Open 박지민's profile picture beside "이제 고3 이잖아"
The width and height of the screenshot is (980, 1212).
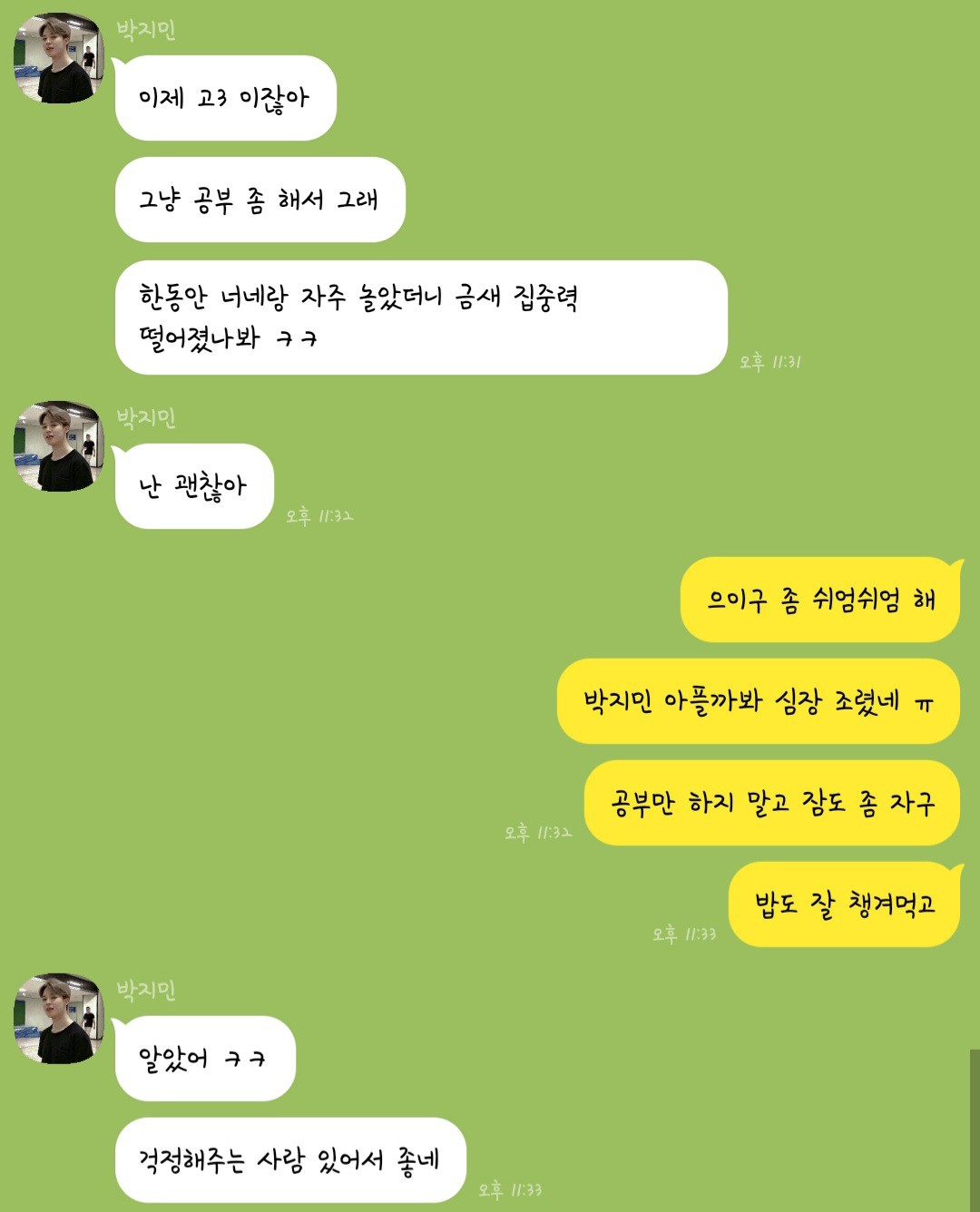pos(59,58)
